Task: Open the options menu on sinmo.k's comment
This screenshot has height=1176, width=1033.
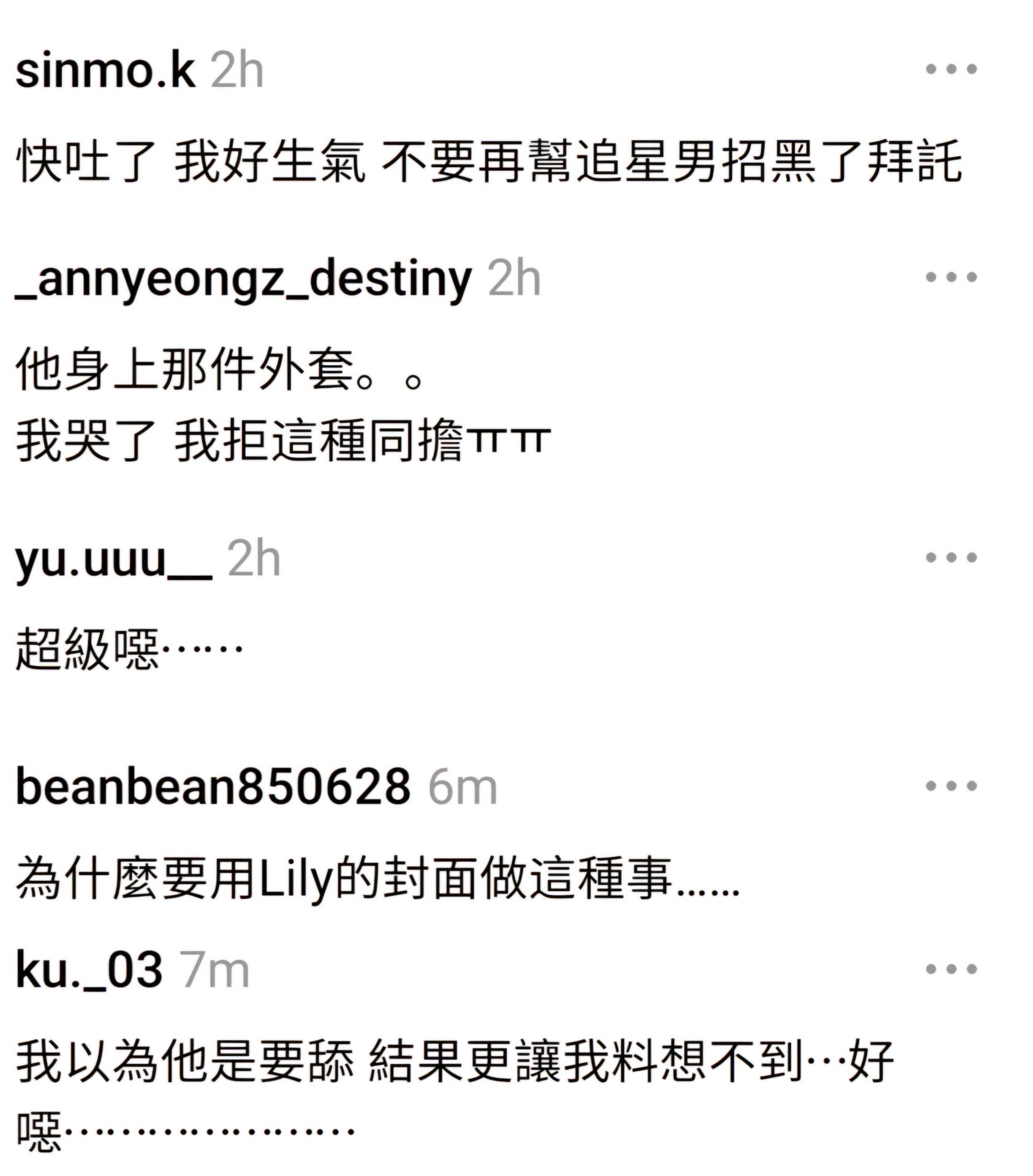Action: 950,69
